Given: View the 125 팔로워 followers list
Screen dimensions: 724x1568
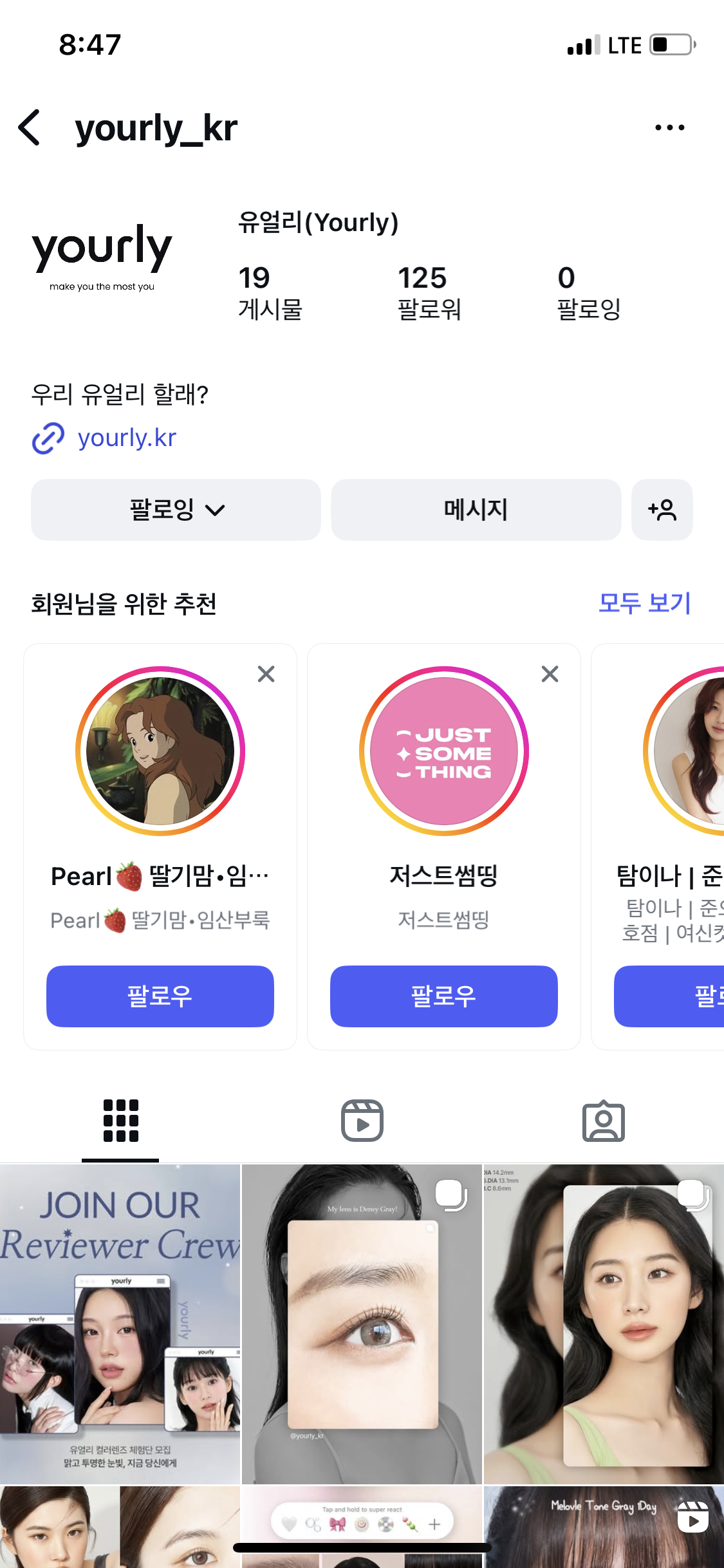Looking at the screenshot, I should [x=429, y=293].
